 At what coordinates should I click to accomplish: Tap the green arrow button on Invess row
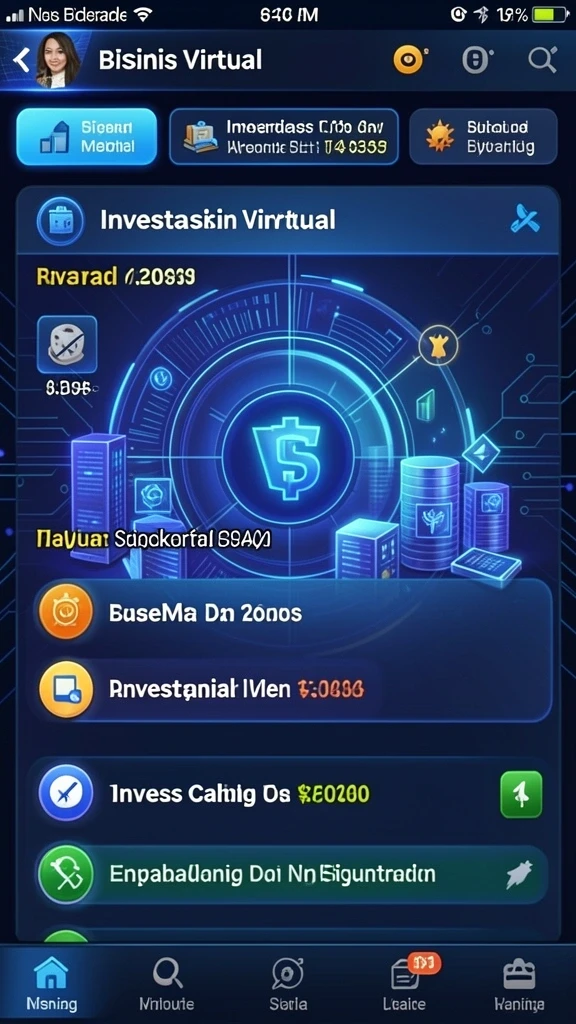521,794
